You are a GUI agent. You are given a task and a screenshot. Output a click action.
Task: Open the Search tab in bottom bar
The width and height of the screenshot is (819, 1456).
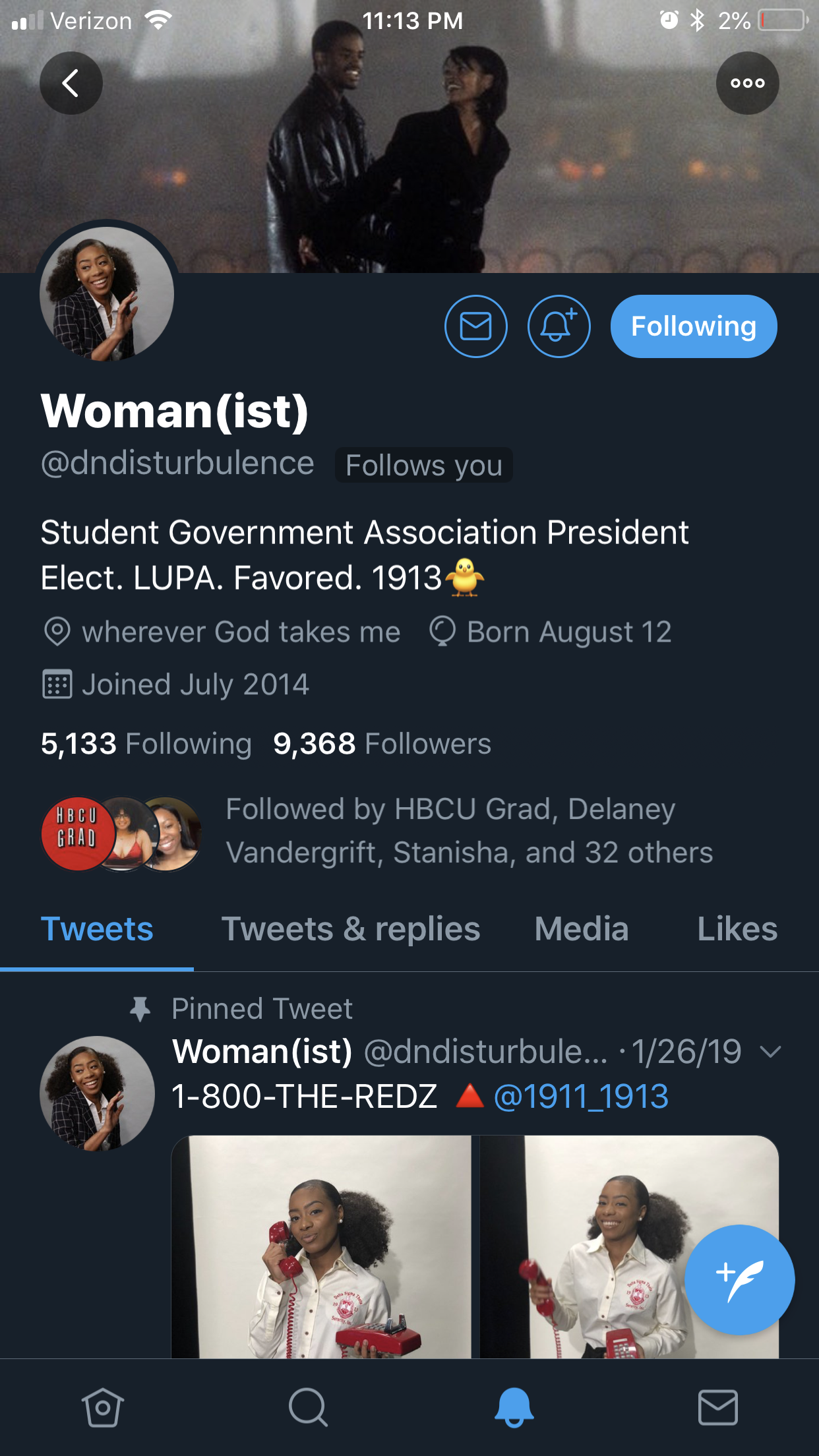click(307, 1407)
